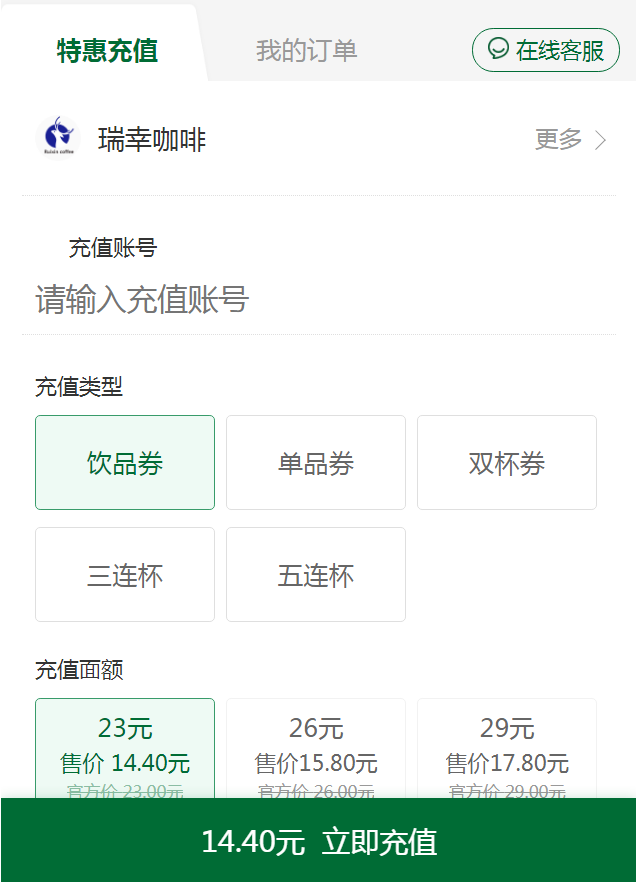The image size is (636, 882).
Task: Switch to the 我的订单 tab
Action: coord(306,51)
